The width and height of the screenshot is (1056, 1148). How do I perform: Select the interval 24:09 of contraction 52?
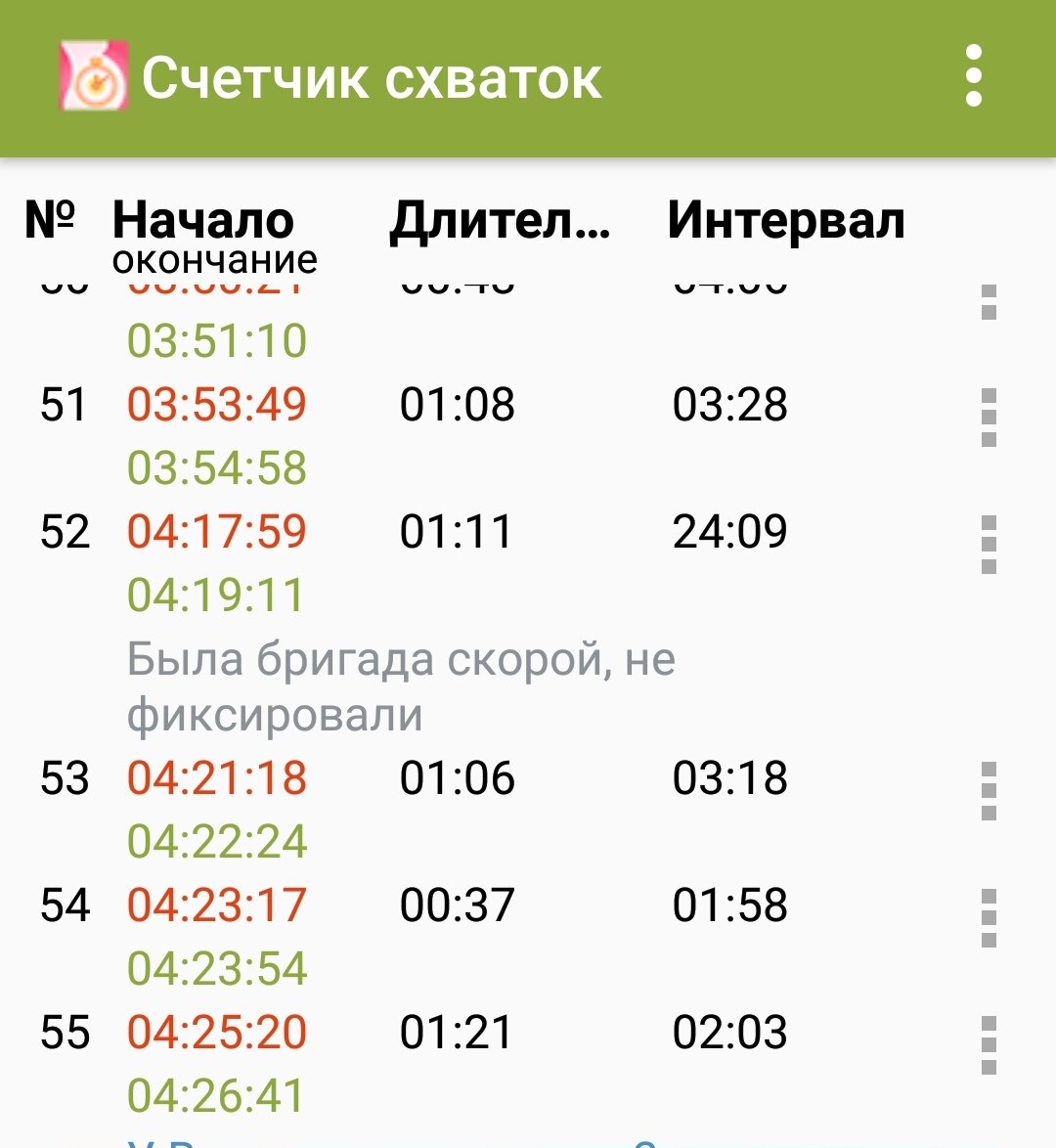coord(731,530)
